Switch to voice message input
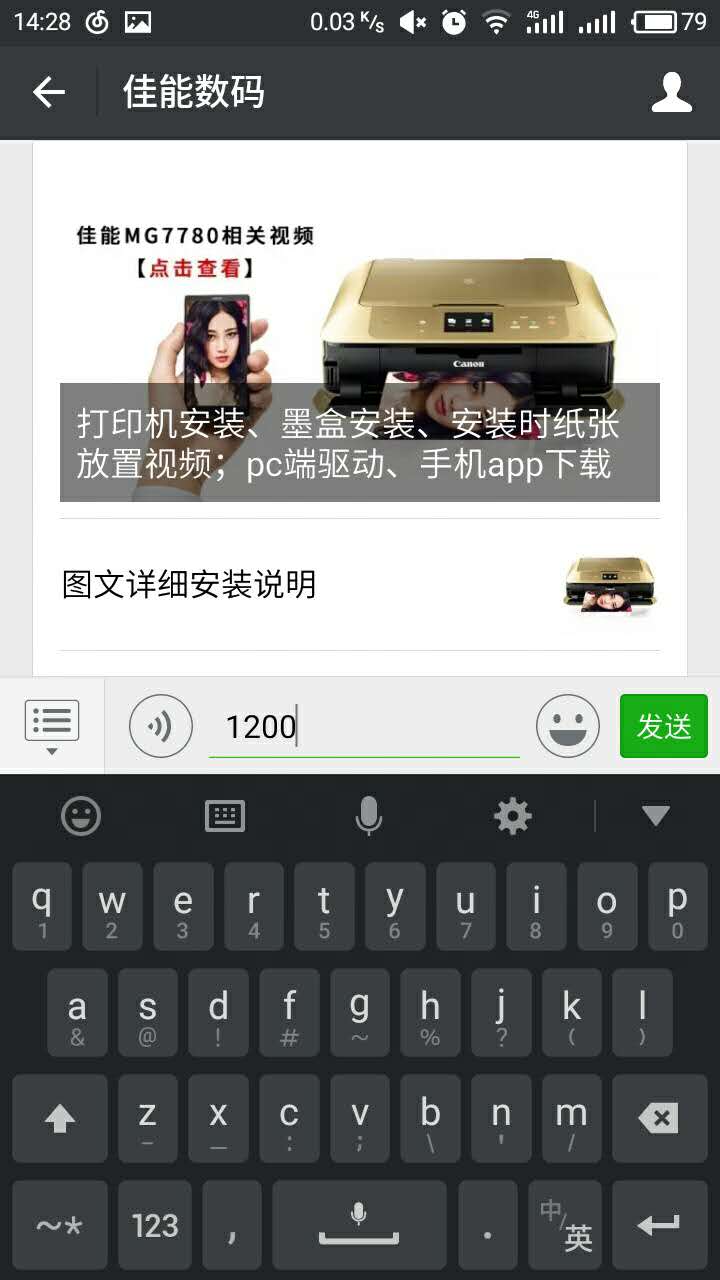 [160, 726]
